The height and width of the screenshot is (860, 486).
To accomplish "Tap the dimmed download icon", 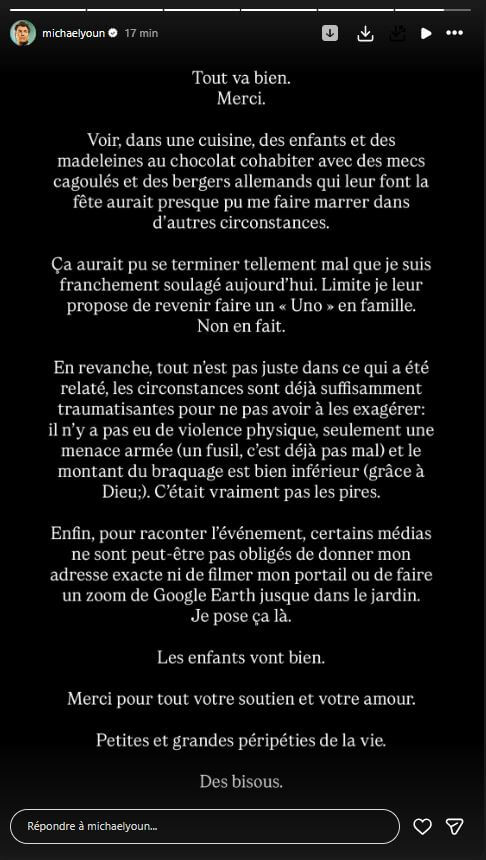I will click(397, 33).
